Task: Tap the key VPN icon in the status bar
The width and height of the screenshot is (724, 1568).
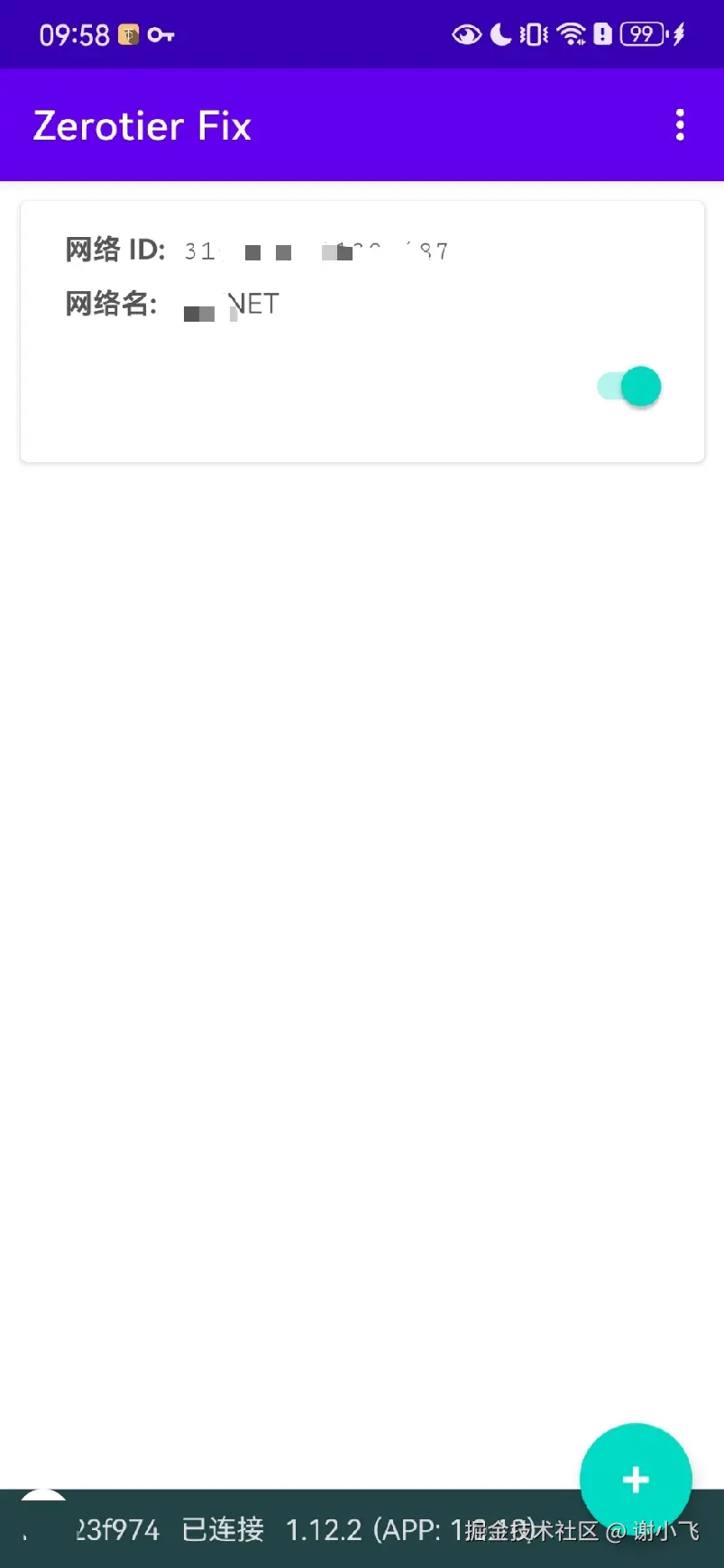Action: click(x=161, y=34)
